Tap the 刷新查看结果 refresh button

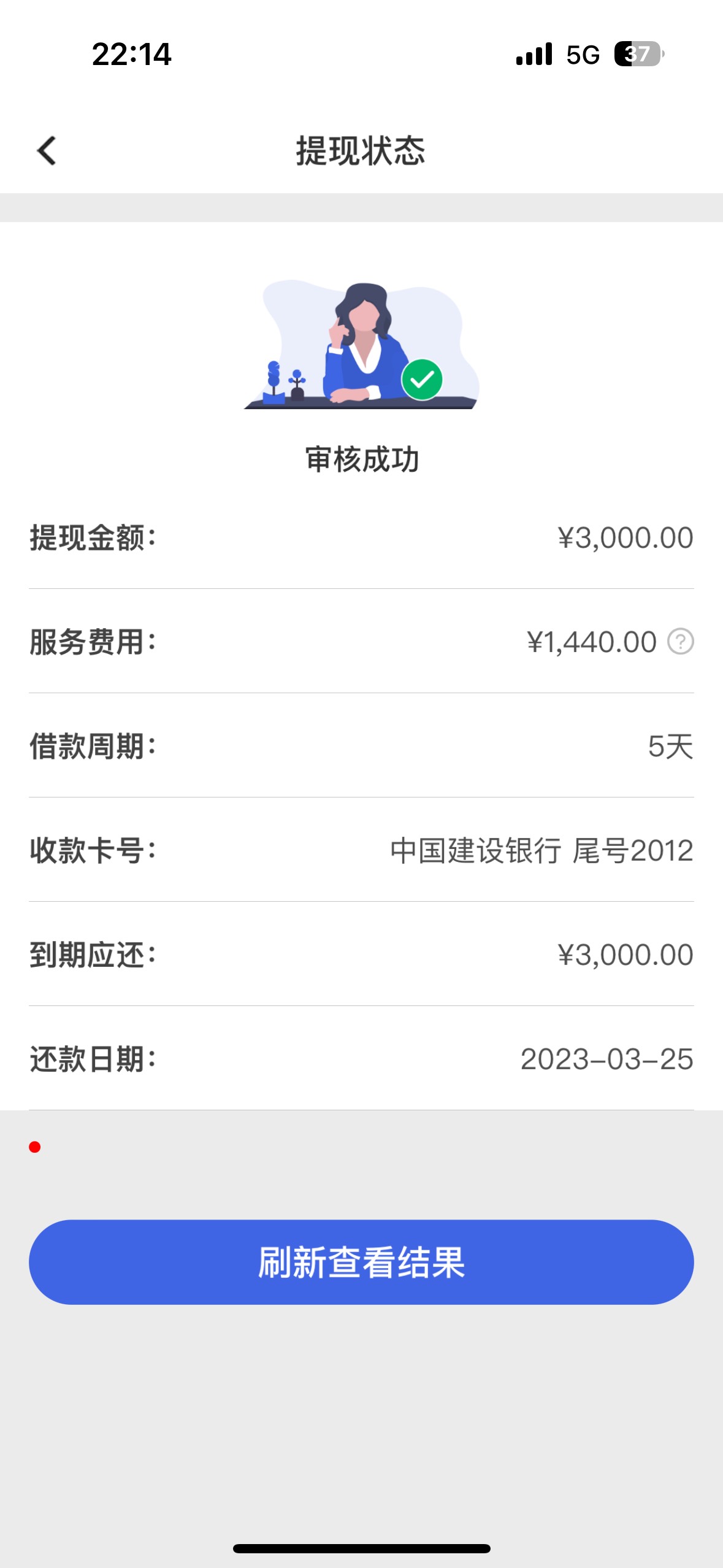(361, 1262)
